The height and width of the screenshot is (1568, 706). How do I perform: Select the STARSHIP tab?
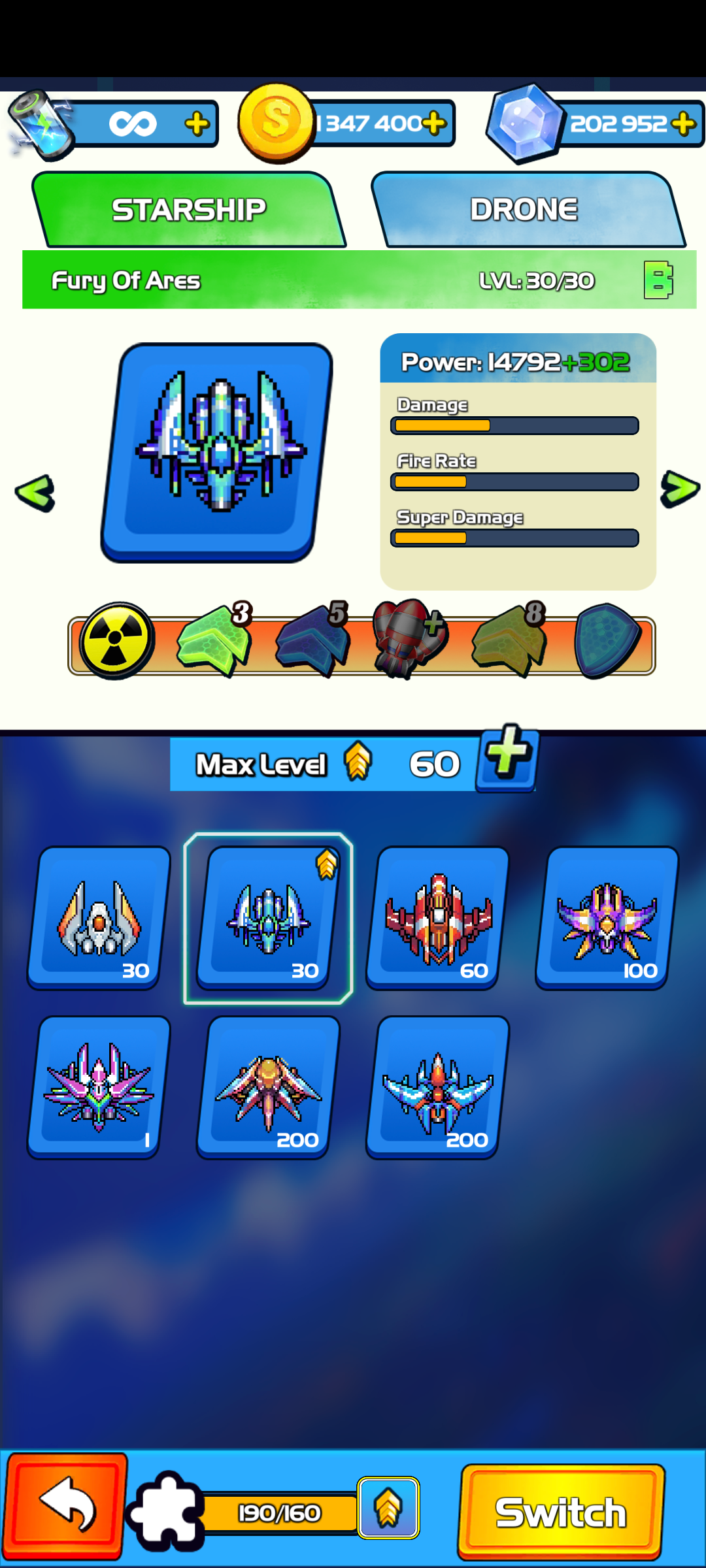(x=188, y=210)
